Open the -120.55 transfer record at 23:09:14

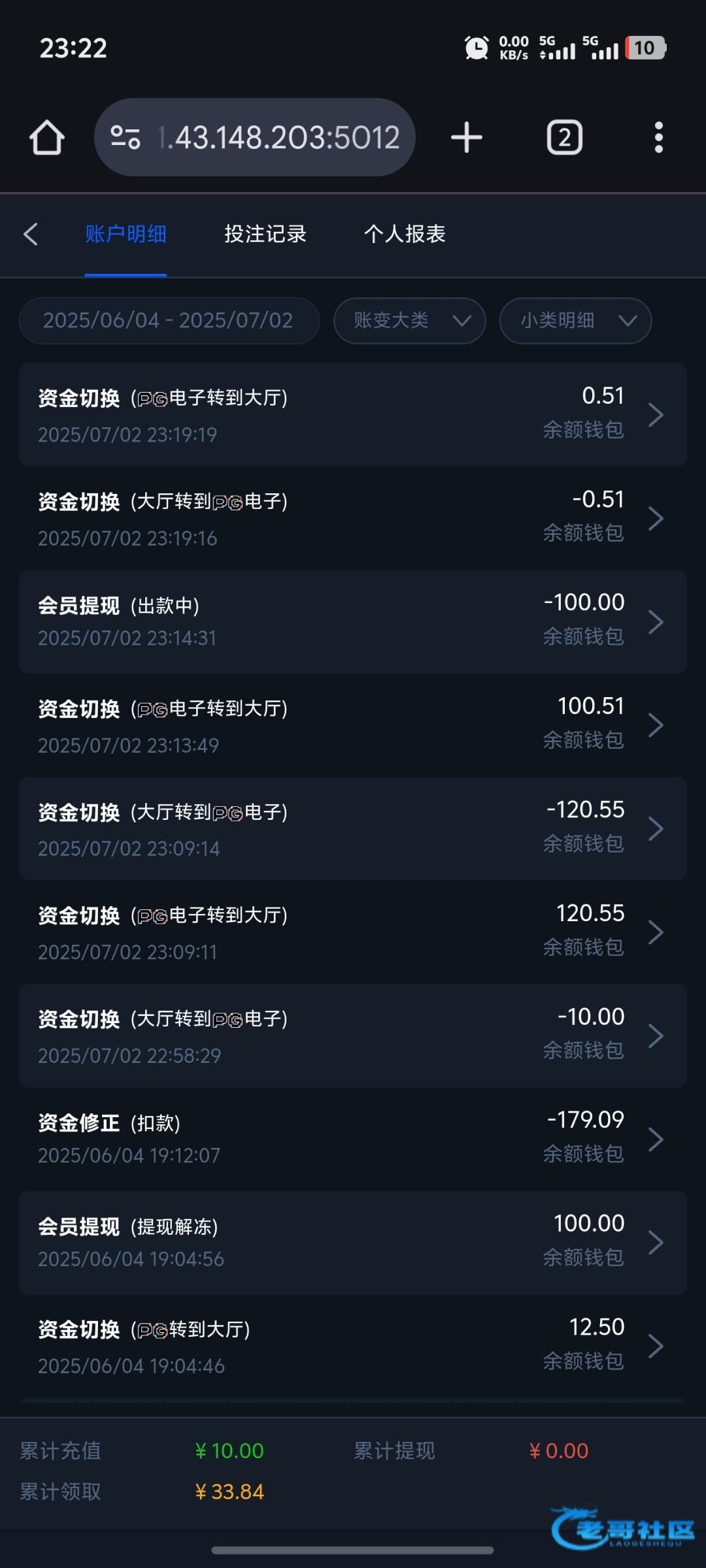[x=353, y=828]
